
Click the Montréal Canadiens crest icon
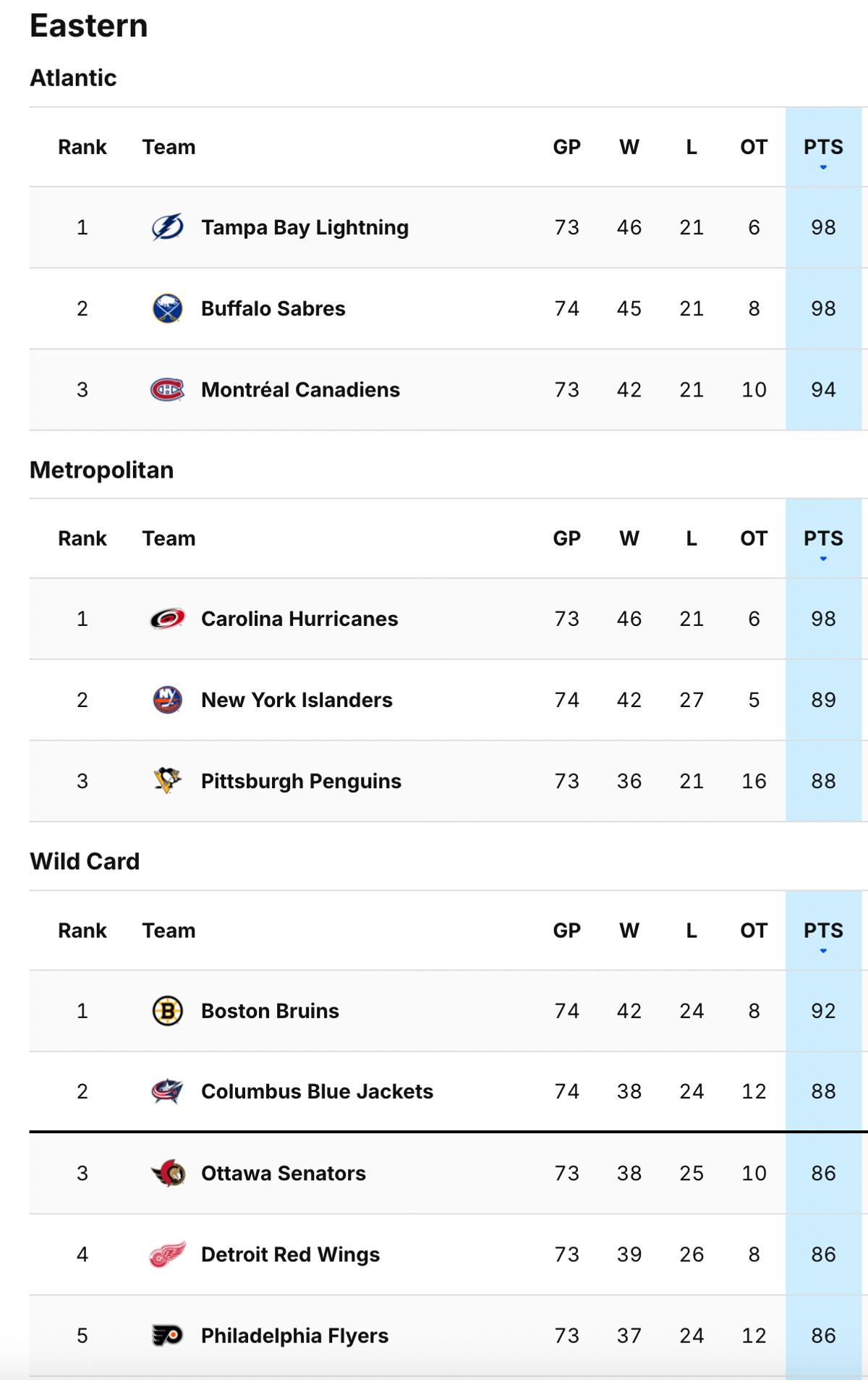168,389
